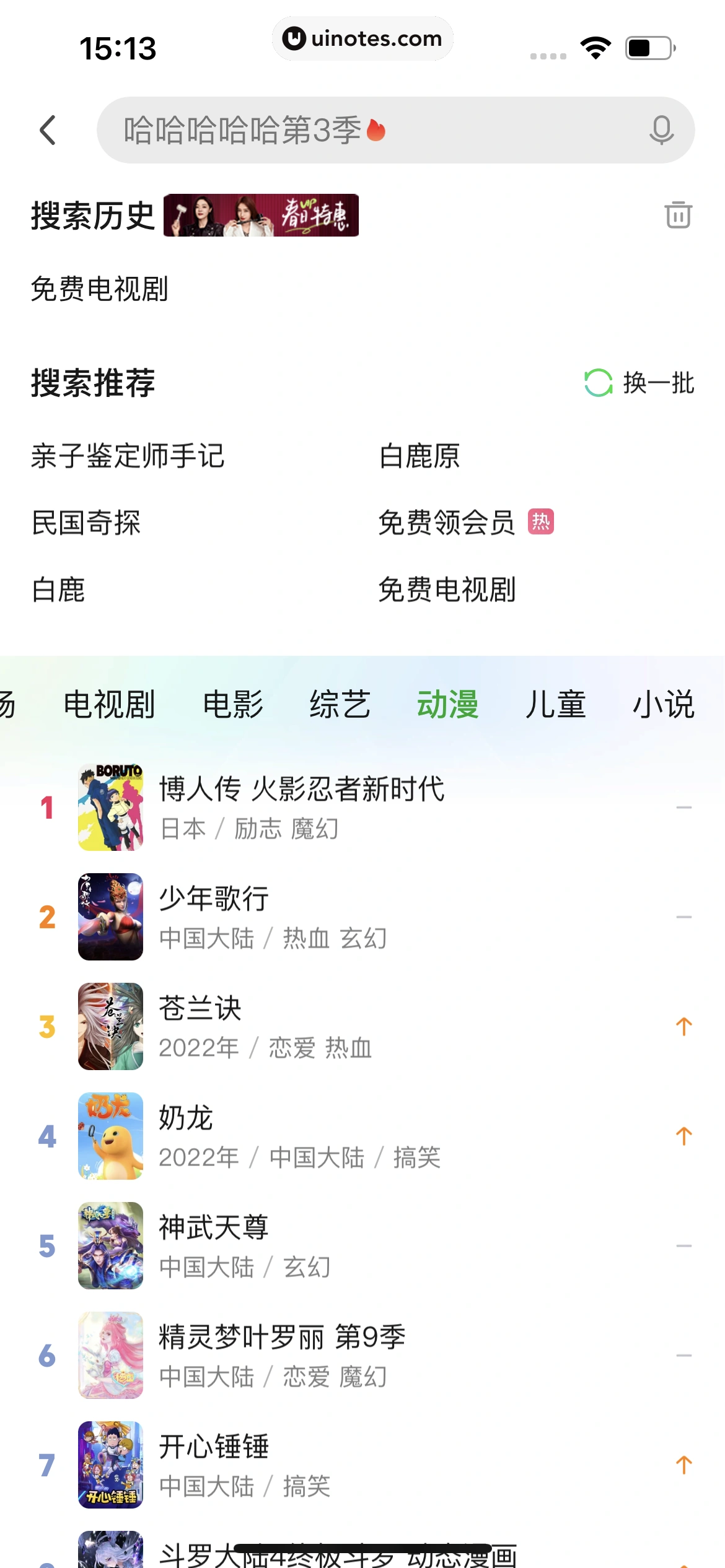This screenshot has height=1568, width=725.
Task: Click the 民国奇探 suggestion
Action: click(x=86, y=523)
